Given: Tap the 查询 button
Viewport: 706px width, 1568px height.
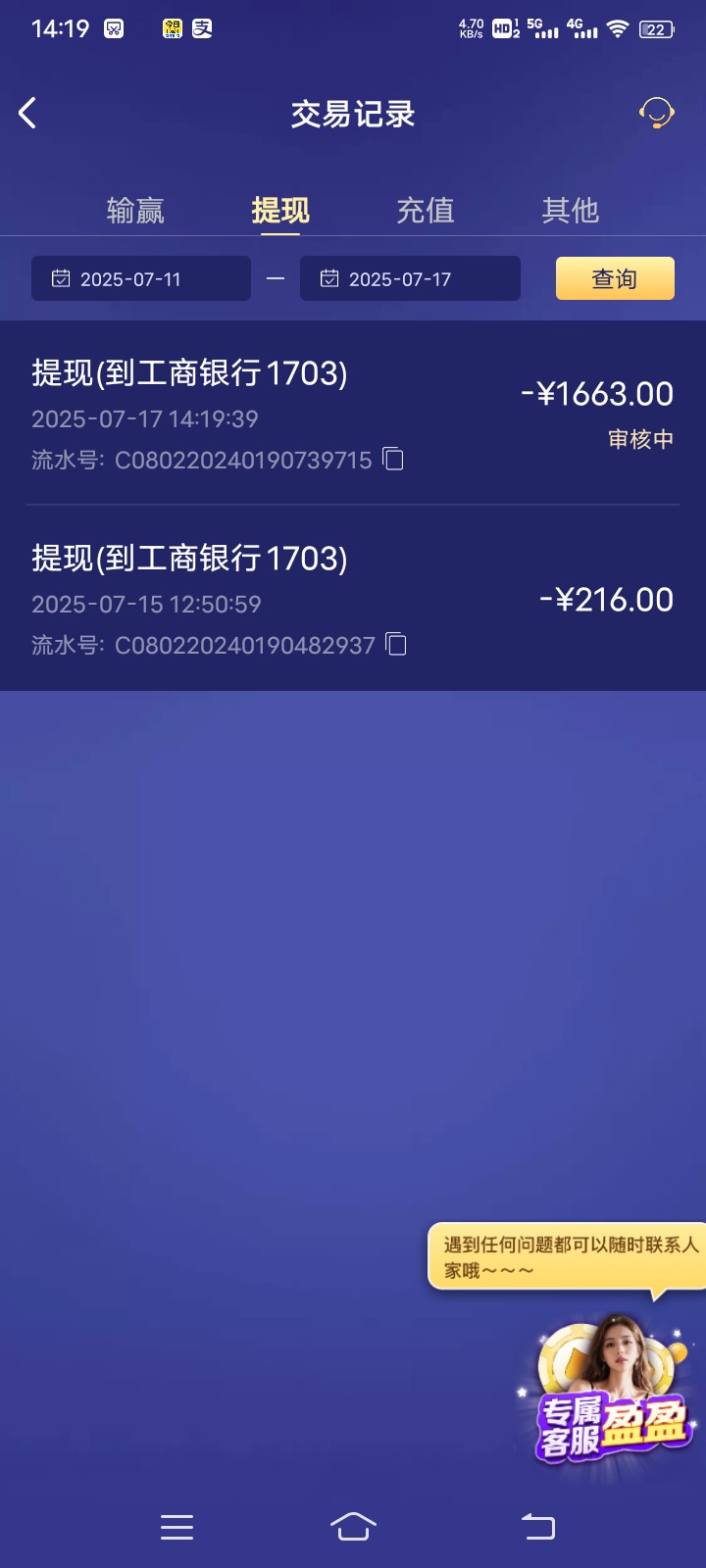Looking at the screenshot, I should pyautogui.click(x=615, y=279).
